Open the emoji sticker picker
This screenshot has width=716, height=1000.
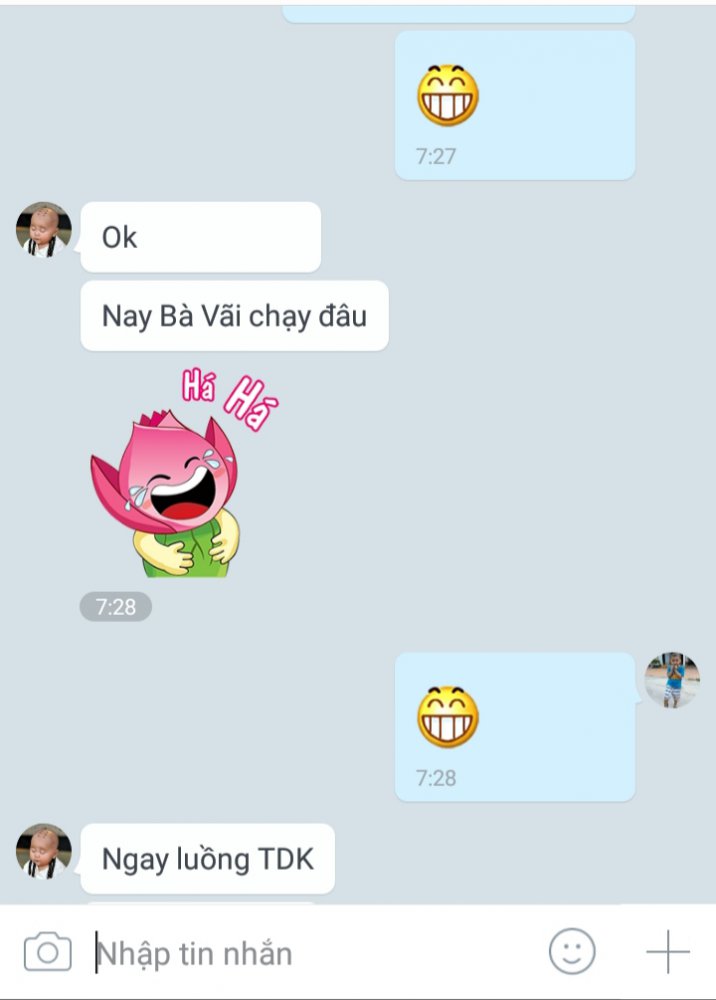[x=572, y=952]
